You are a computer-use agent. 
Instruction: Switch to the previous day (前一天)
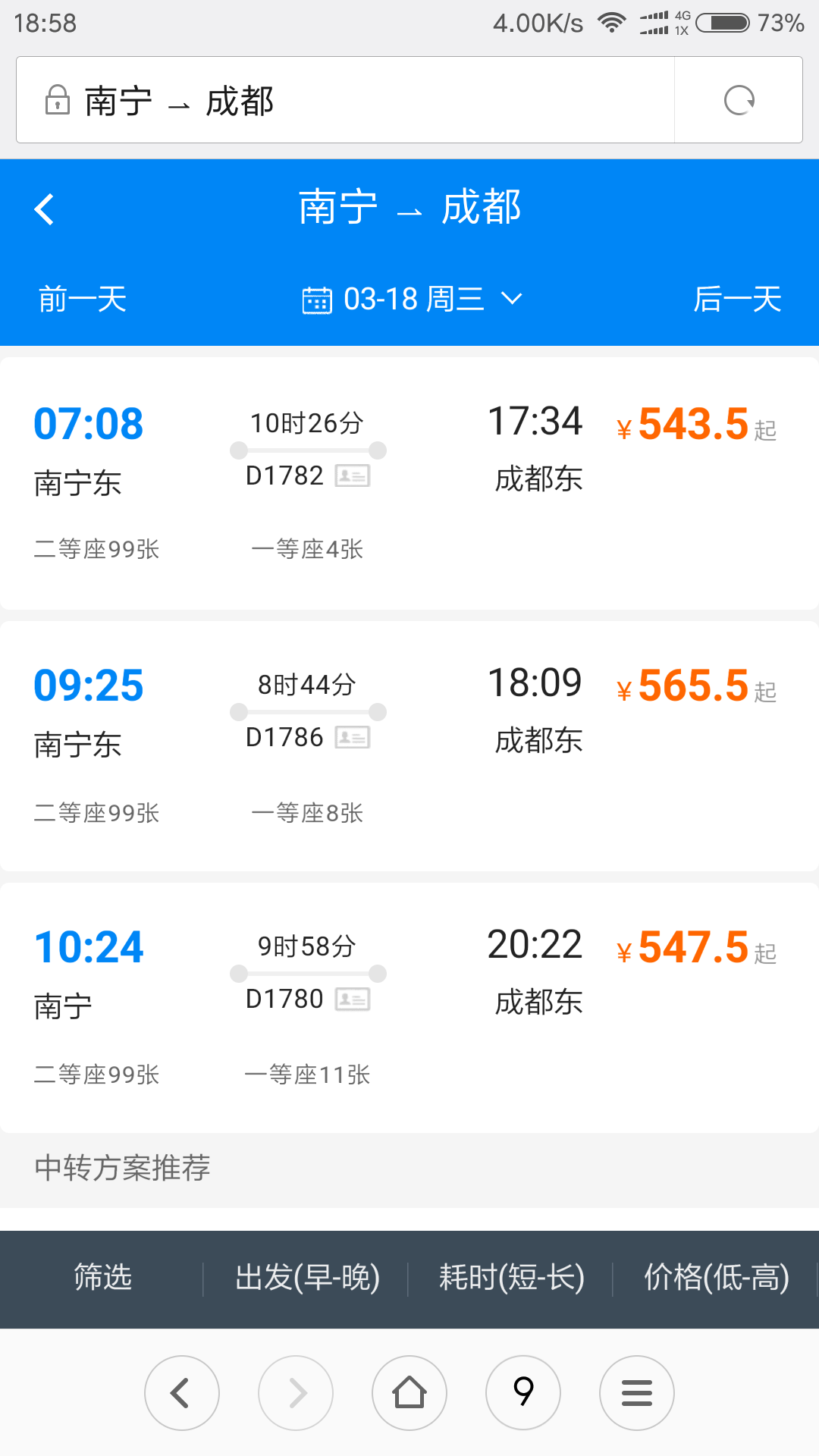(83, 299)
